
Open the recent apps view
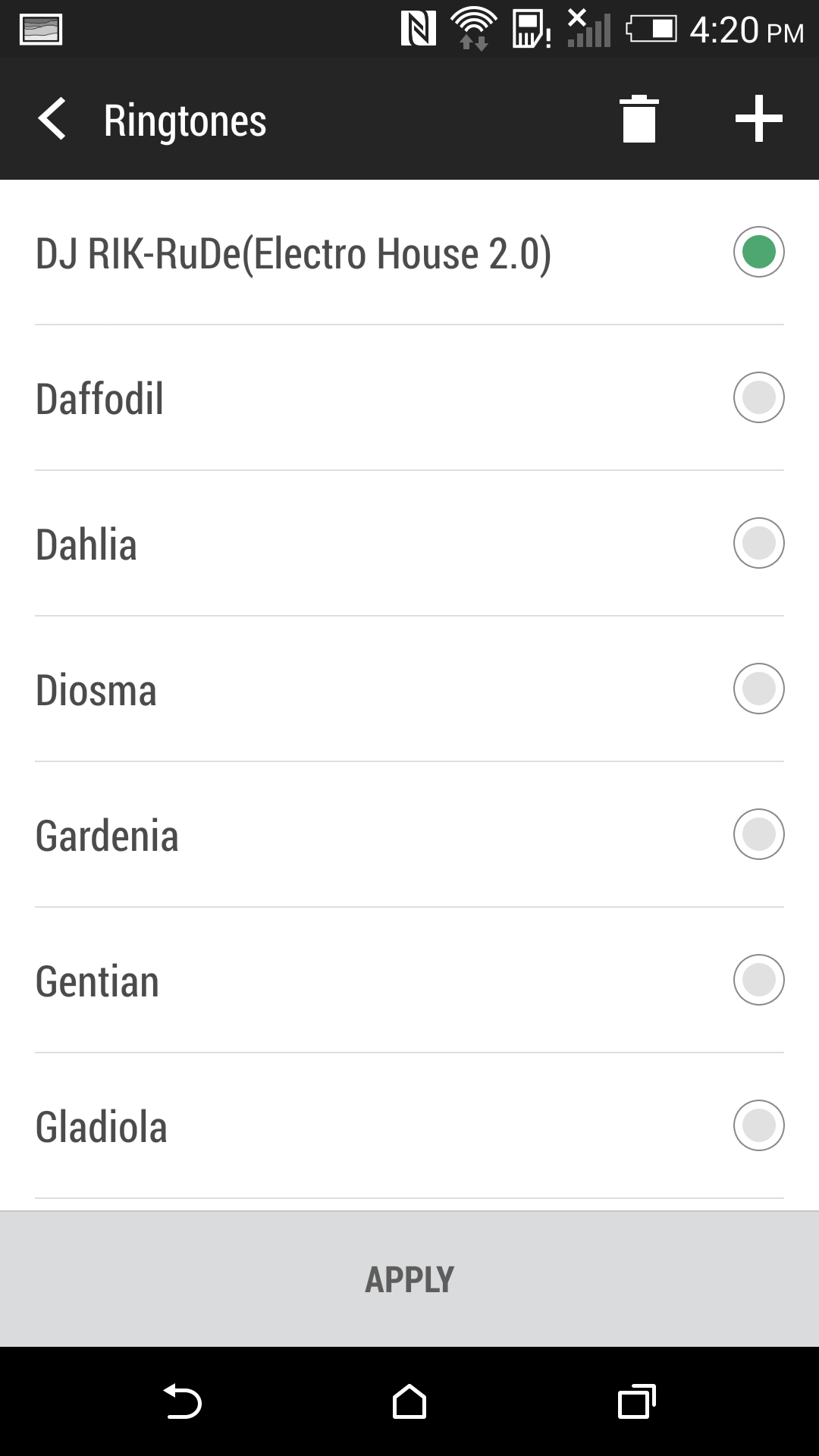637,1401
